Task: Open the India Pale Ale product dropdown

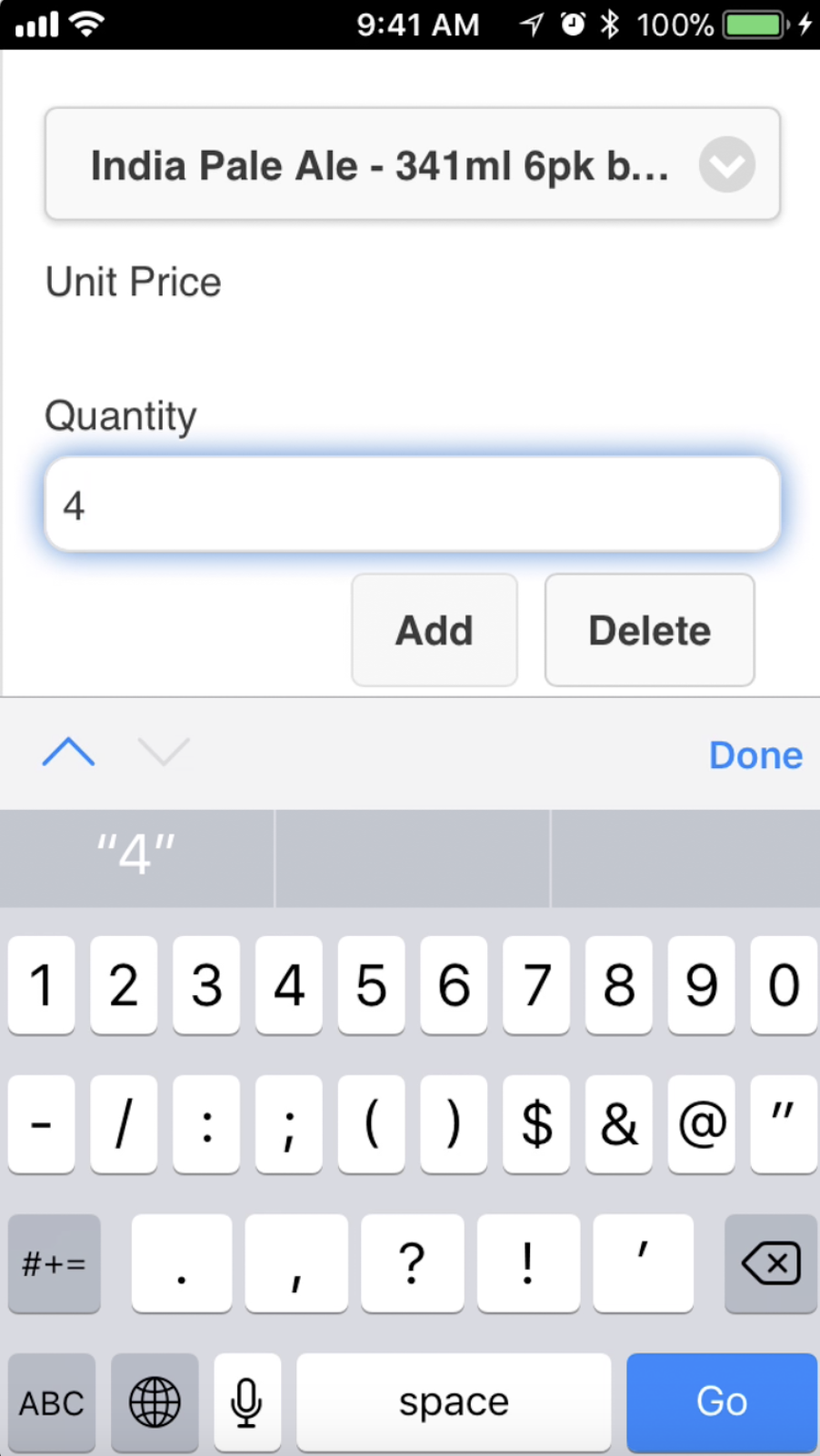Action: [412, 165]
